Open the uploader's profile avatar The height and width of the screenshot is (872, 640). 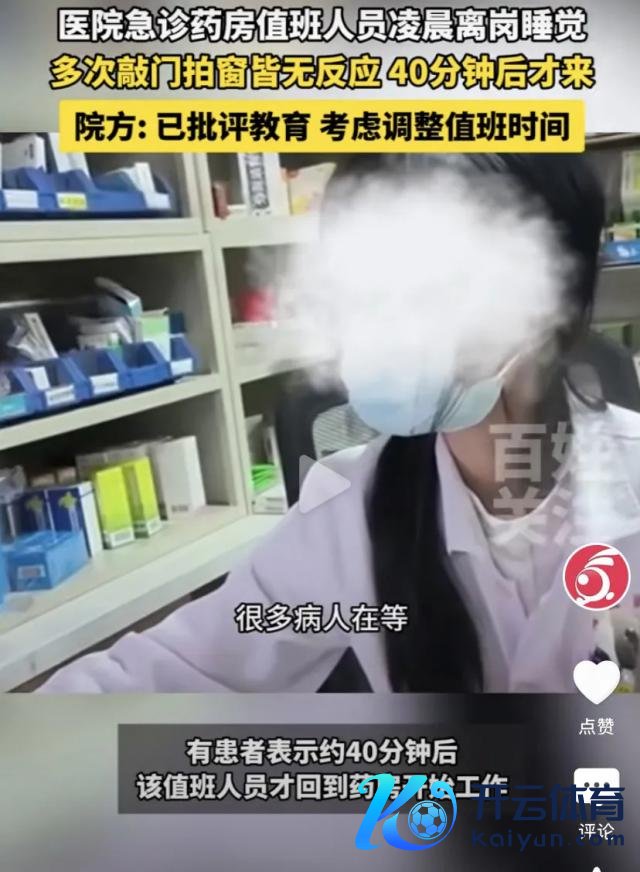[596, 577]
